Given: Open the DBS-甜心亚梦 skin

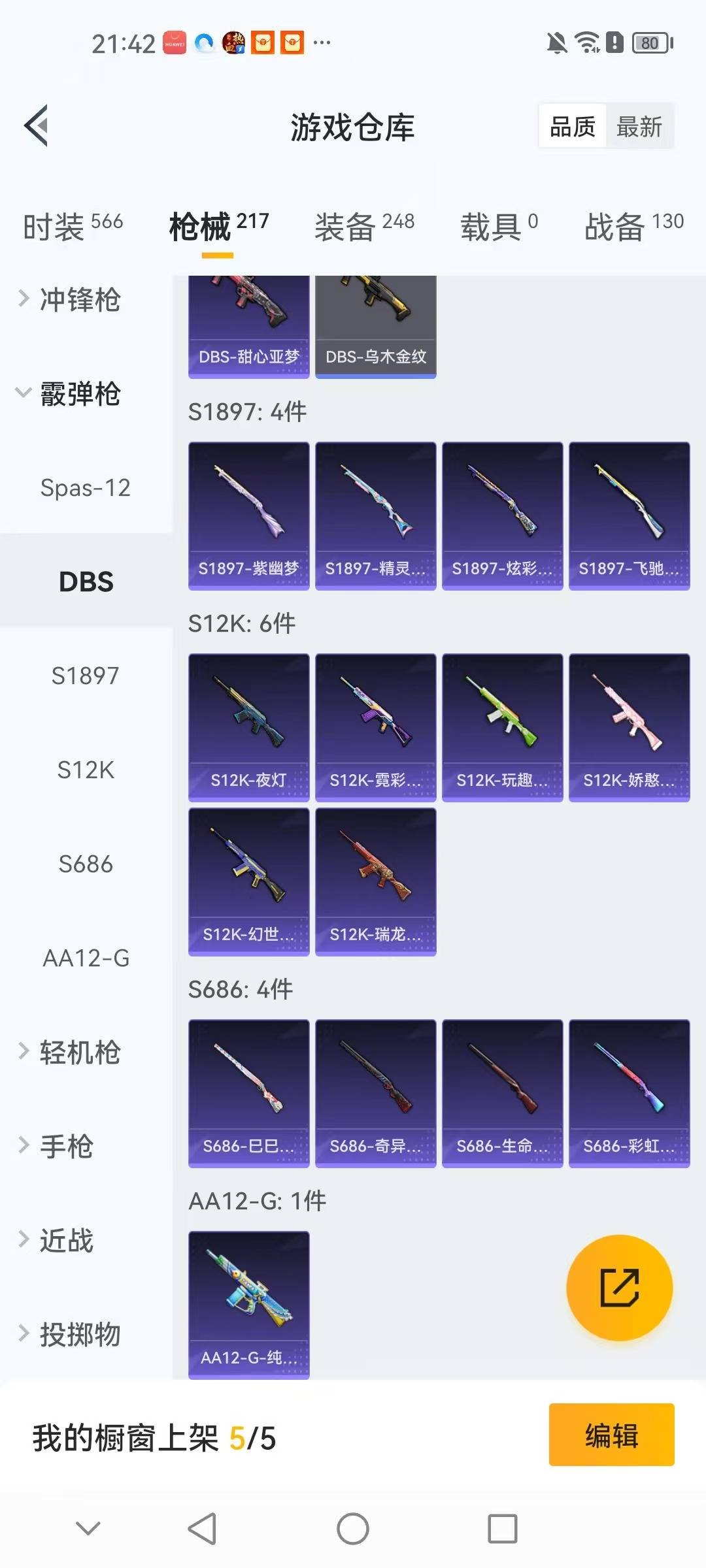Looking at the screenshot, I should [248, 327].
